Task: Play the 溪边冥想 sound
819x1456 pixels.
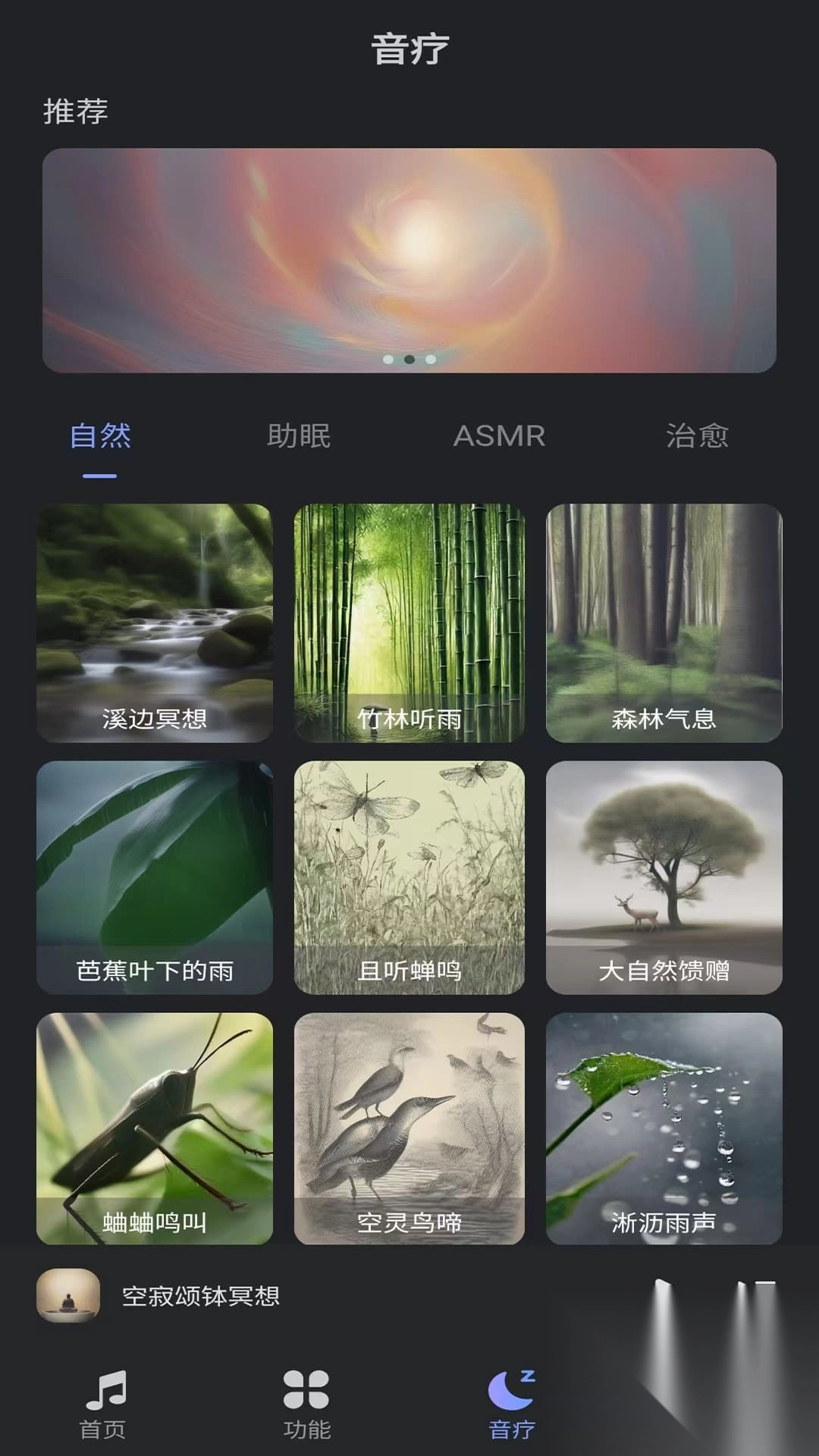Action: (155, 622)
